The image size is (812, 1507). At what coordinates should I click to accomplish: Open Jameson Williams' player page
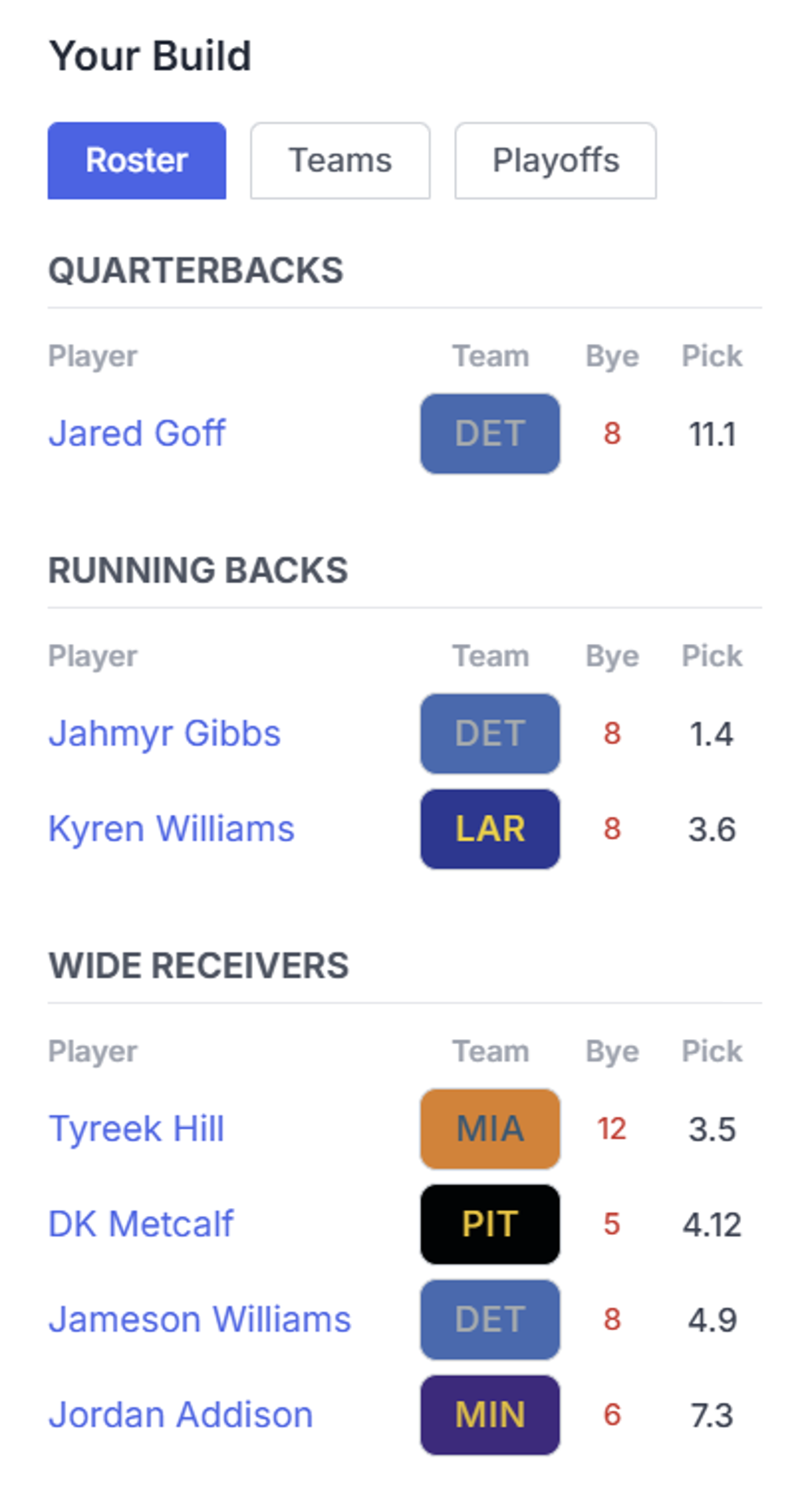(x=200, y=1319)
